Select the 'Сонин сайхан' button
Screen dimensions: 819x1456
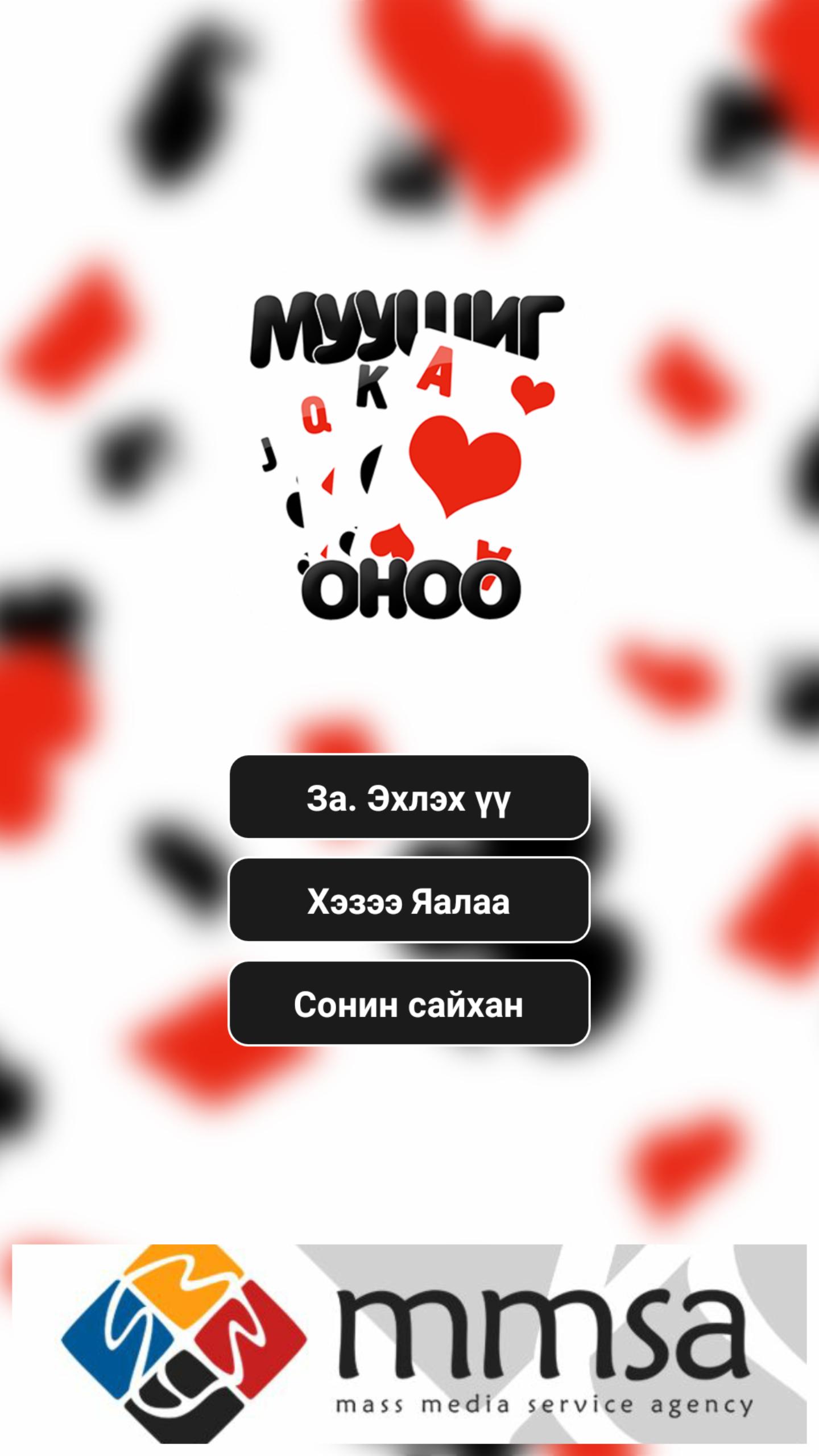[x=409, y=1003]
